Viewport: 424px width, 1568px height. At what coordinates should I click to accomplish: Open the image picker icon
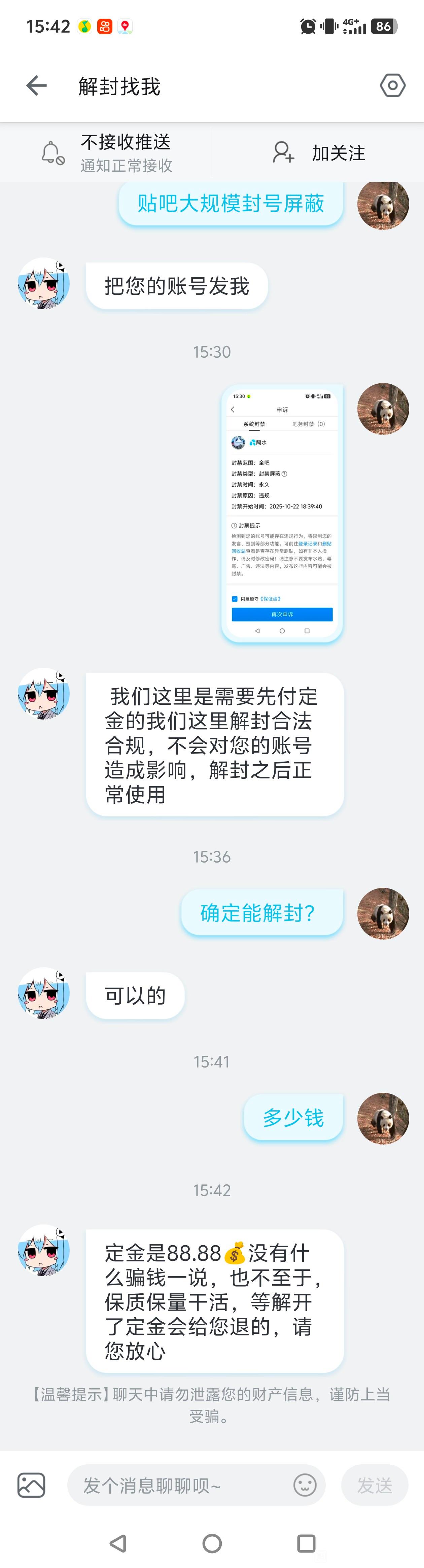[32, 1485]
